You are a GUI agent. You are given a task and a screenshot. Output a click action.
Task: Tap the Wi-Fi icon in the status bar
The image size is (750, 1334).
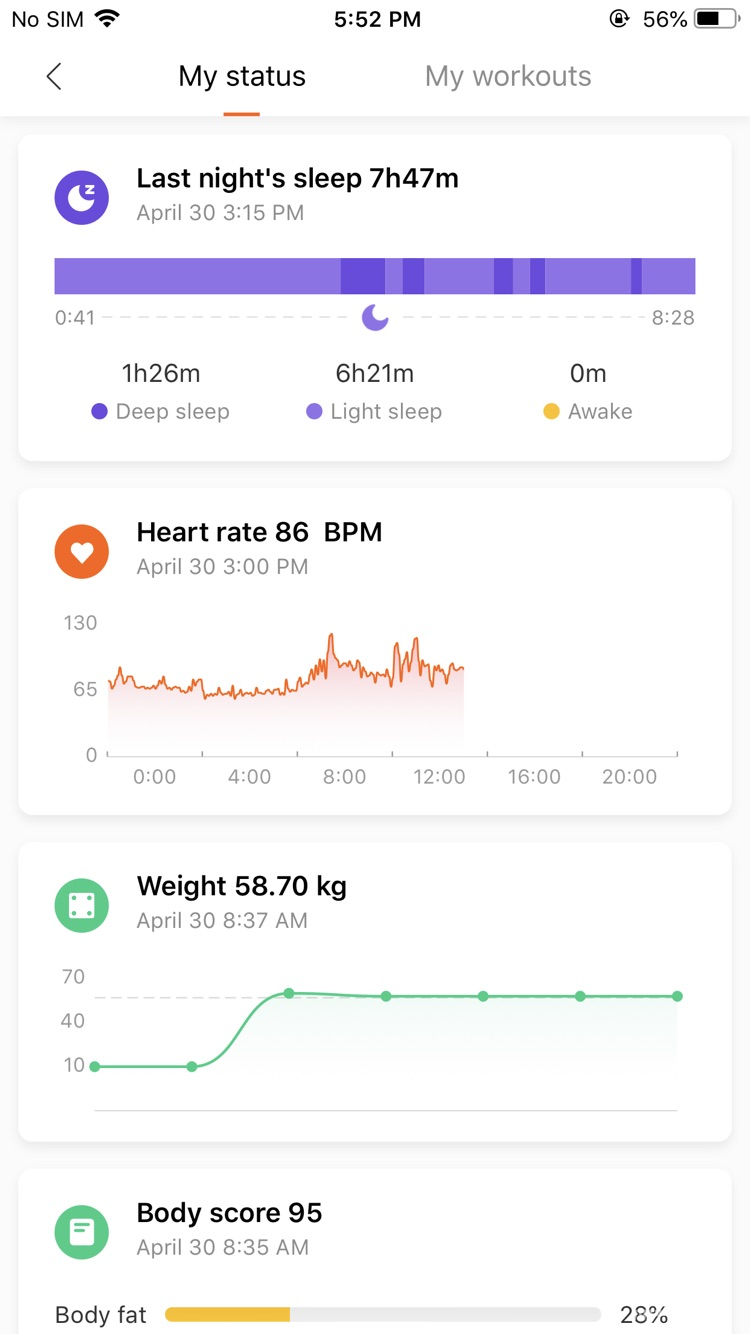pyautogui.click(x=107, y=17)
